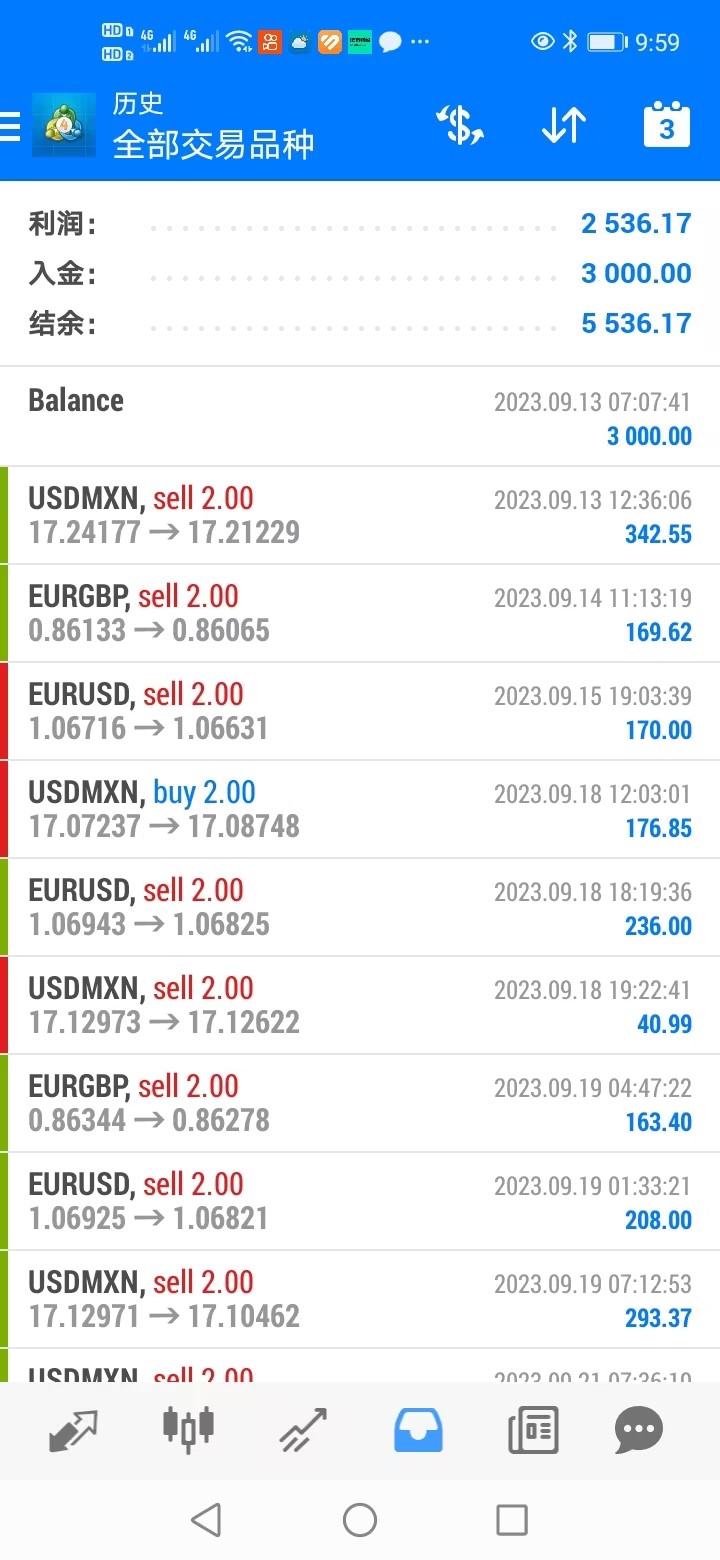Expand the EURUSD sell trade with profit 170.00

coord(360,711)
